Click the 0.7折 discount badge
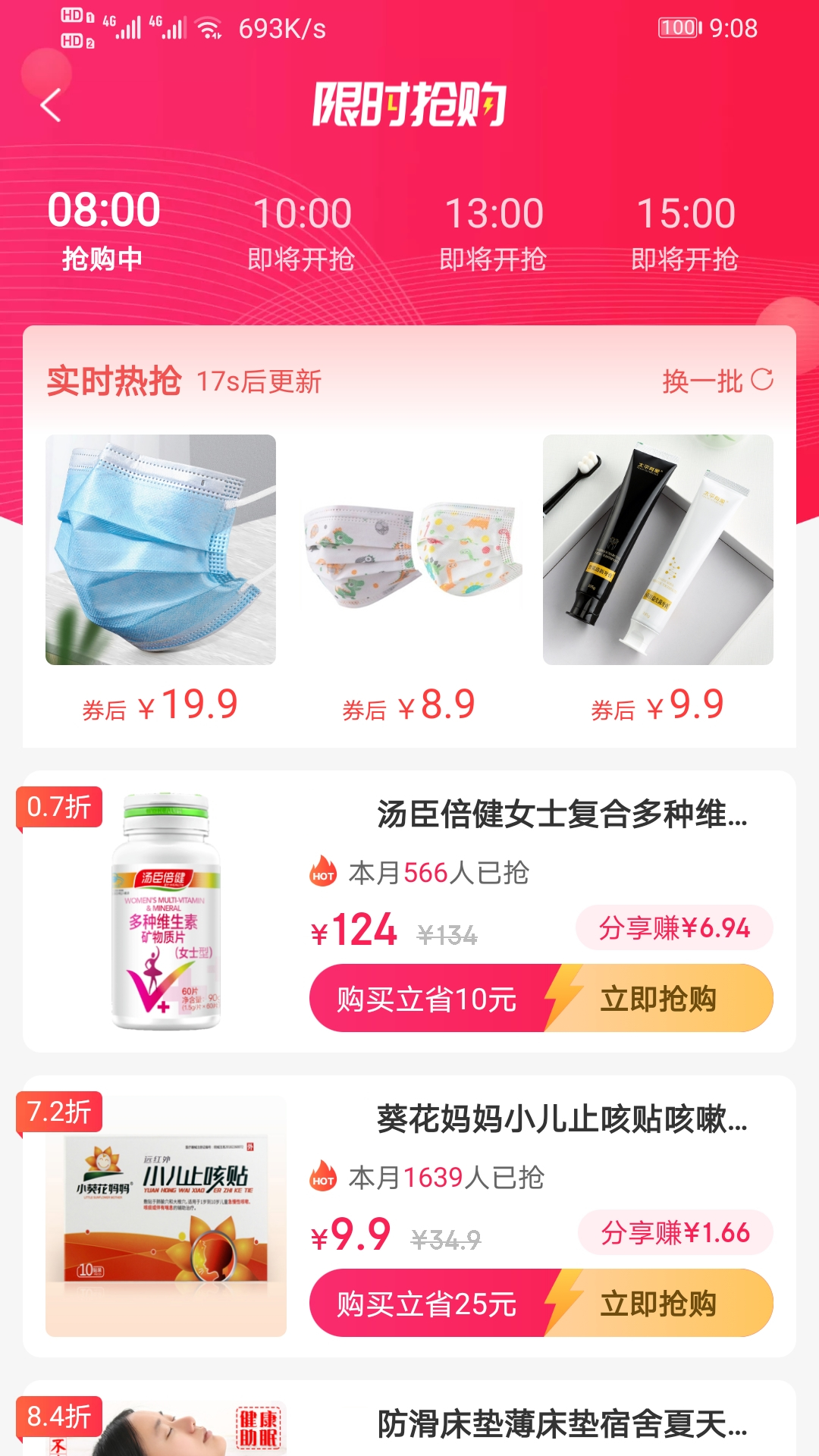819x1456 pixels. (58, 808)
